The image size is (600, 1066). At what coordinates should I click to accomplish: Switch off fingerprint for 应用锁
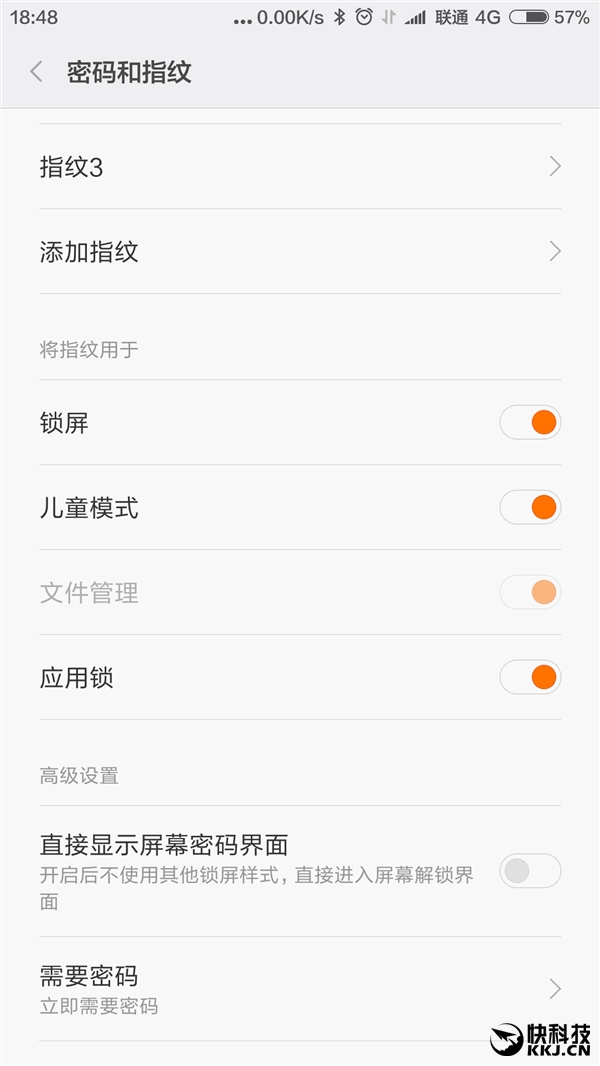click(530, 678)
